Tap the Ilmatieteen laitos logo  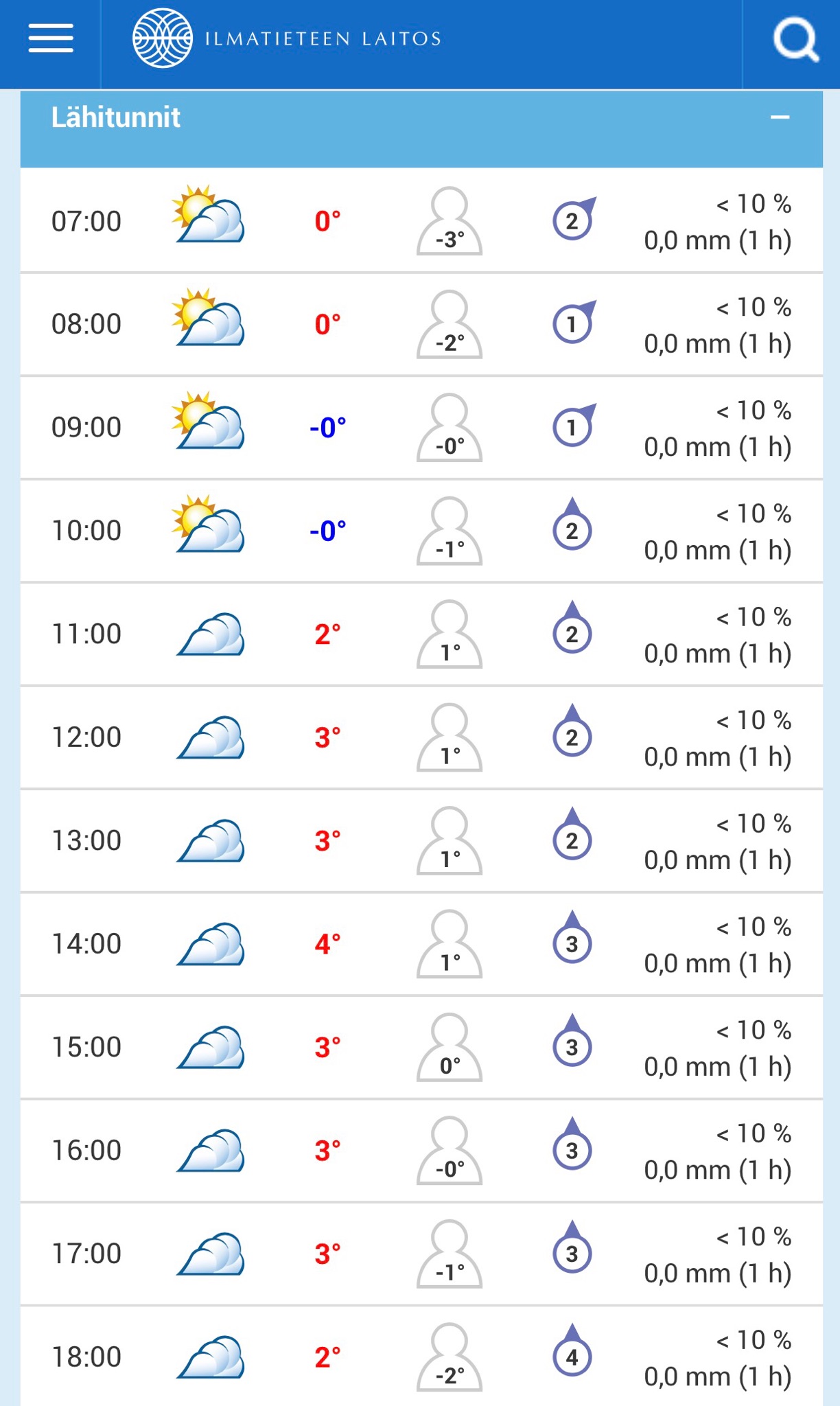pos(287,38)
